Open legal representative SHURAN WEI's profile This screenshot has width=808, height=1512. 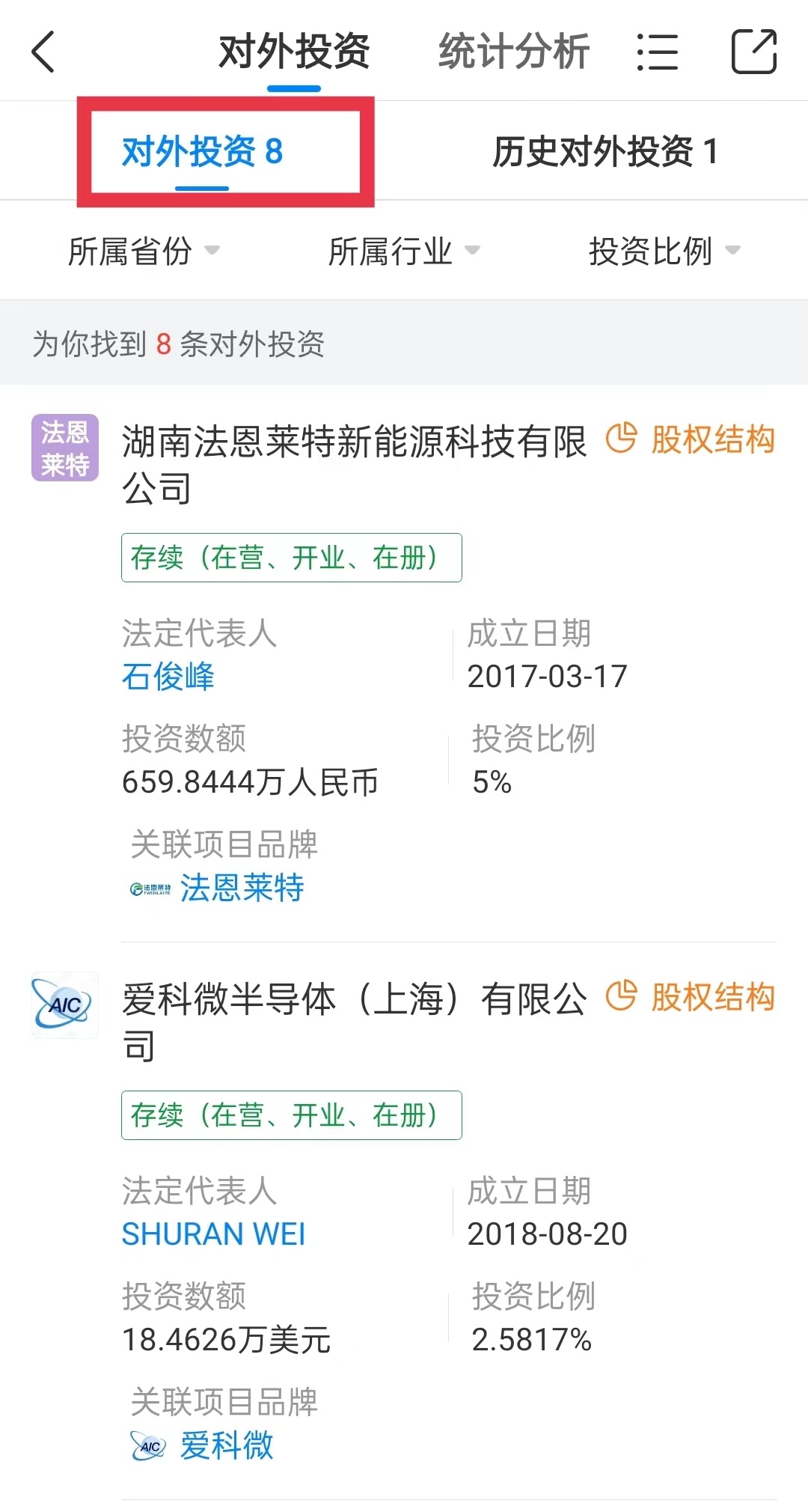pos(213,1234)
